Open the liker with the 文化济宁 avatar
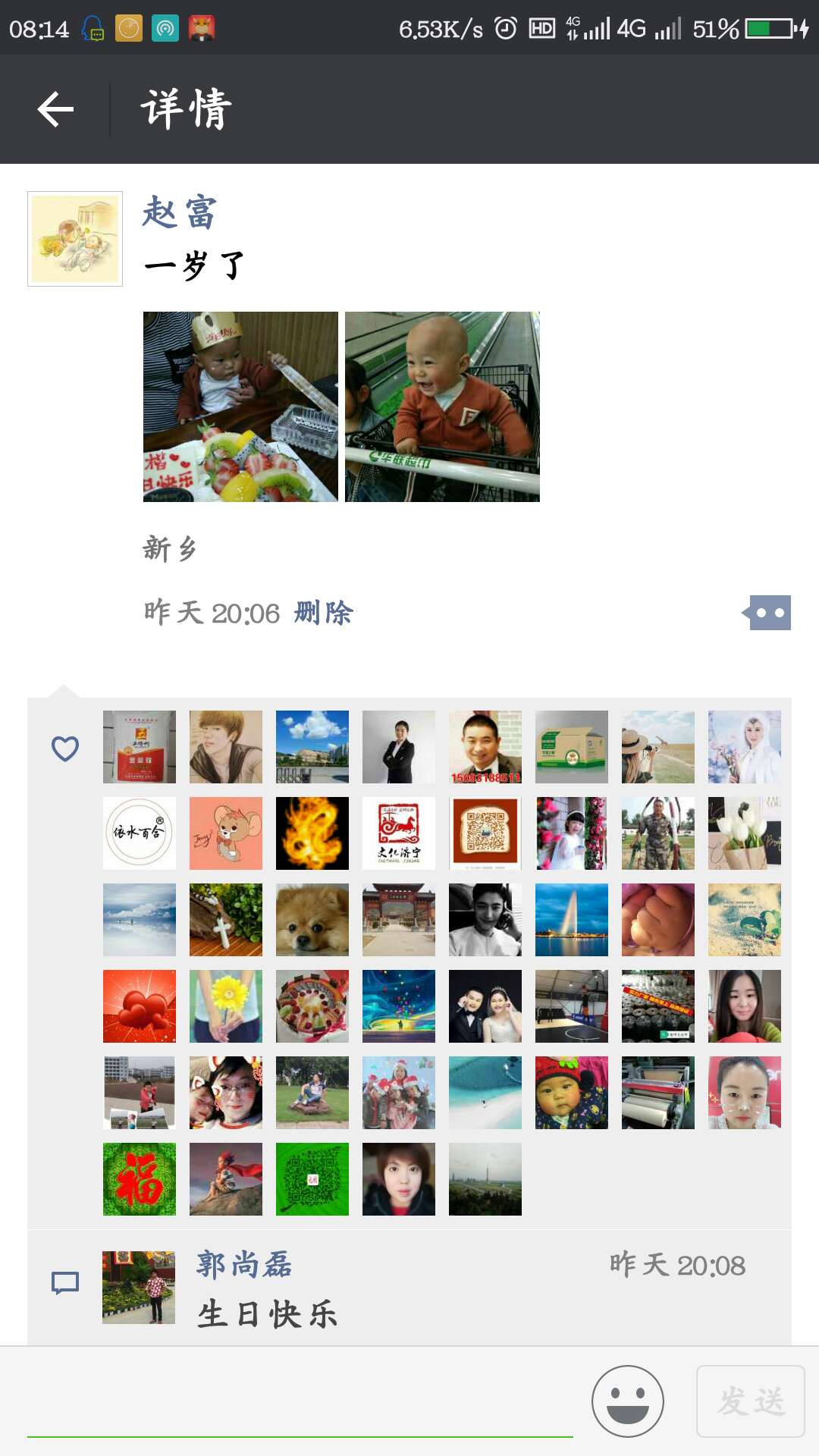 399,833
